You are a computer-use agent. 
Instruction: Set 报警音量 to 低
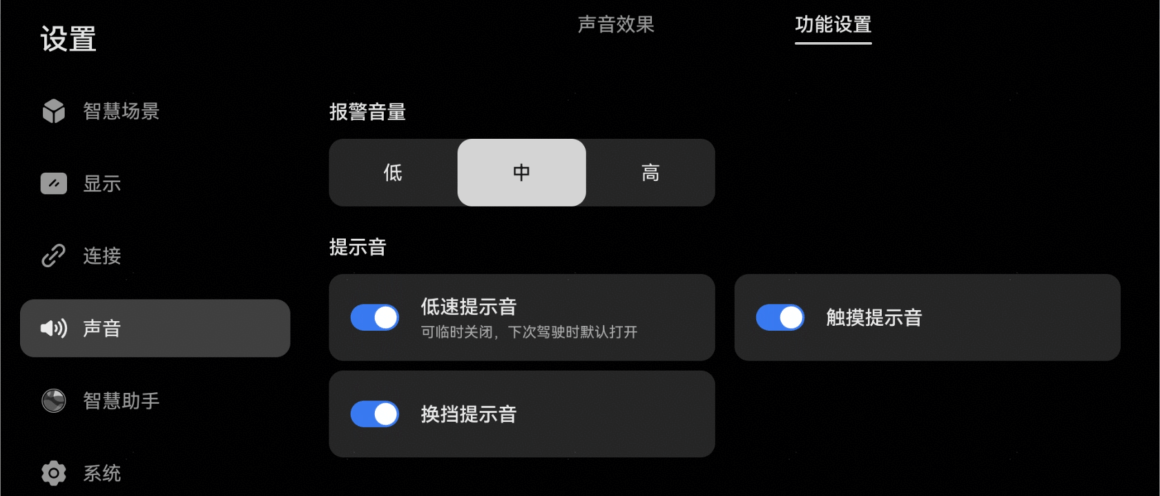click(393, 173)
